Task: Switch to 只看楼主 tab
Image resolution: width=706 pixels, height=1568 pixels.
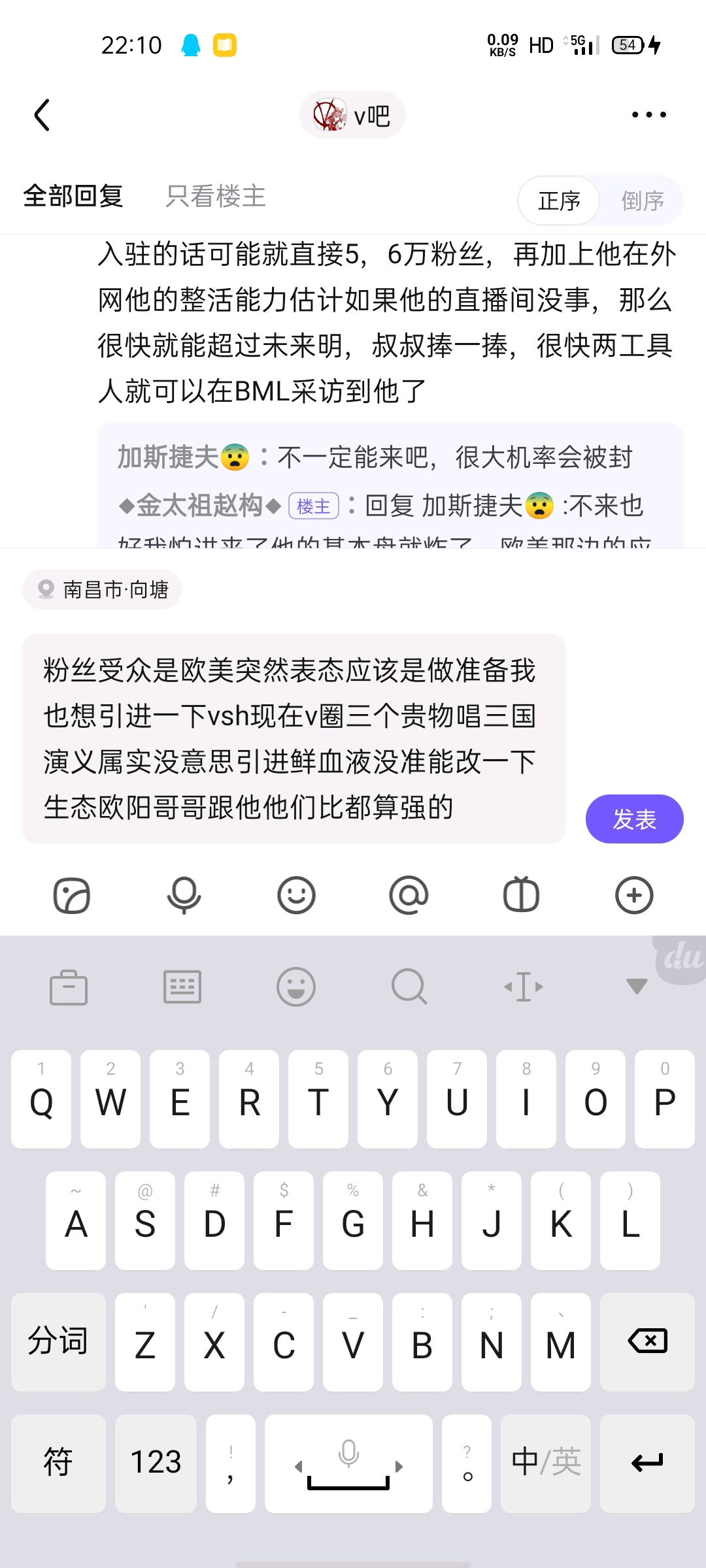Action: point(216,196)
